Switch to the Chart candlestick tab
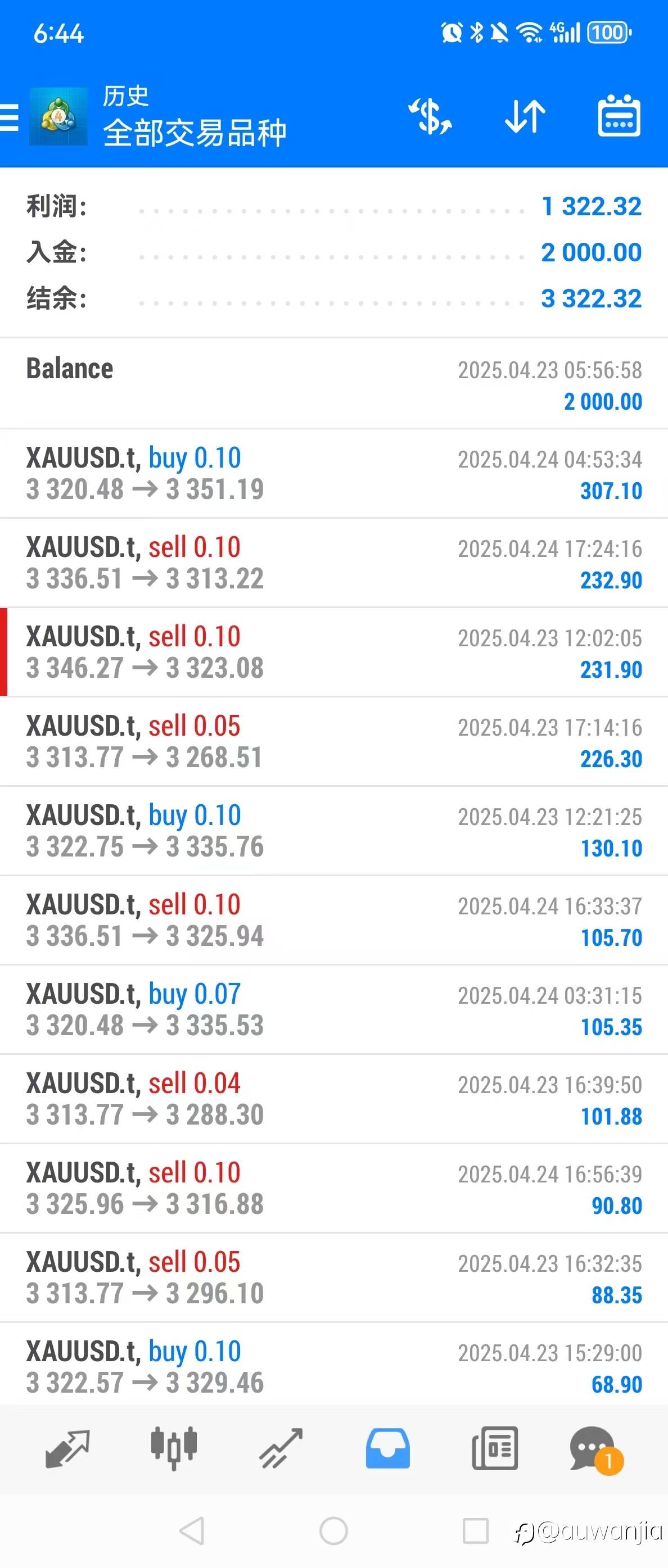 [174, 1448]
